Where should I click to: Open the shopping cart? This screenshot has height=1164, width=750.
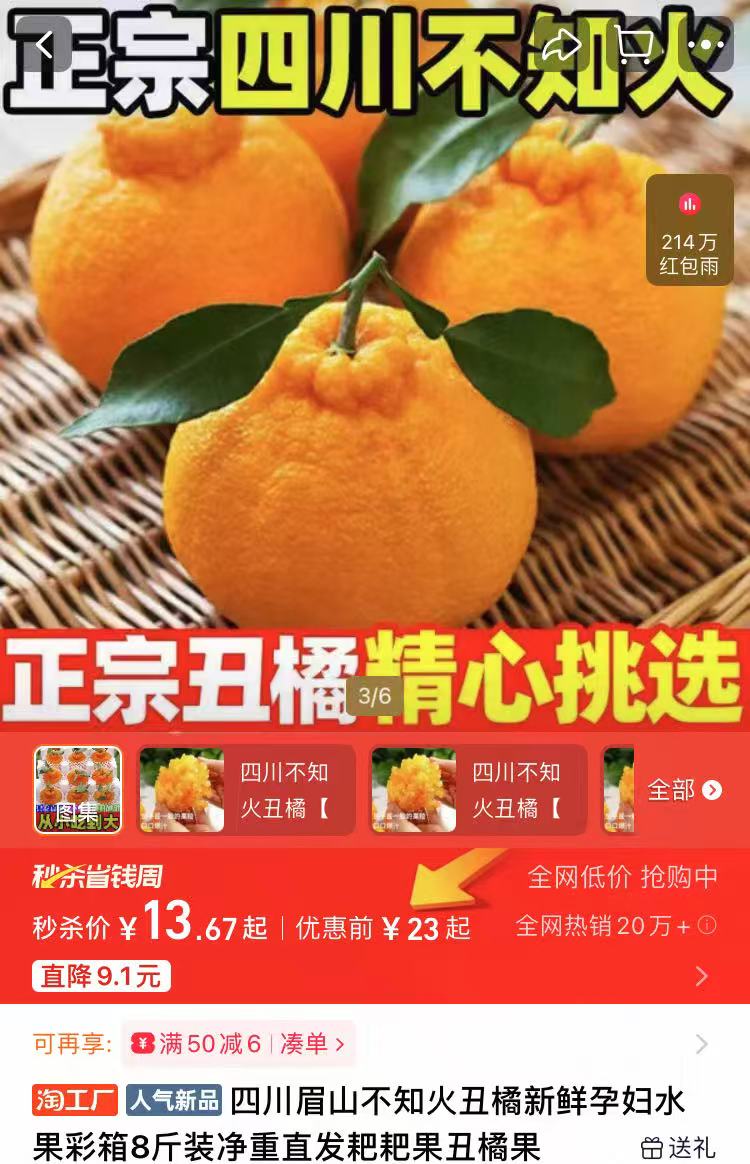(633, 45)
